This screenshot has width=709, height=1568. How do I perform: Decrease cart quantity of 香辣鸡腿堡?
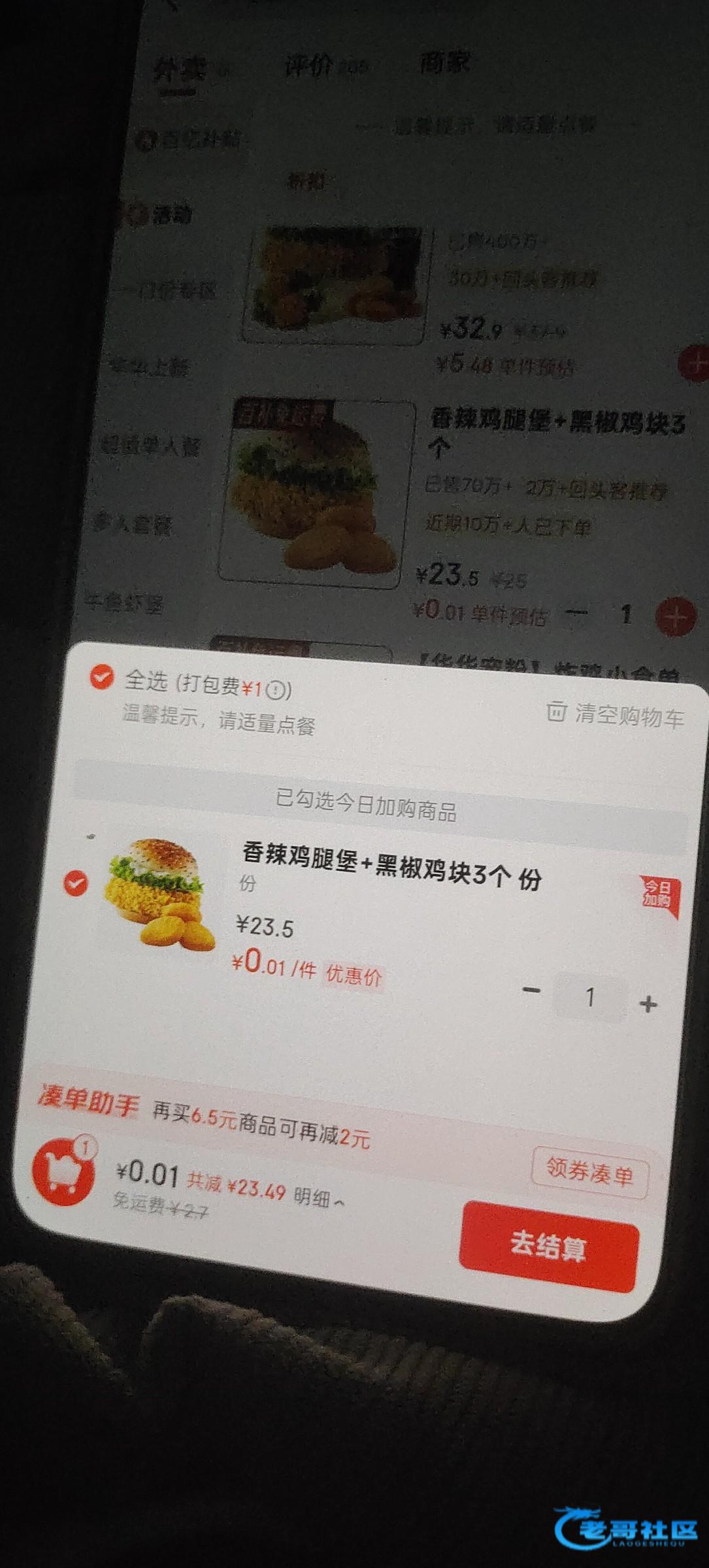[x=532, y=991]
